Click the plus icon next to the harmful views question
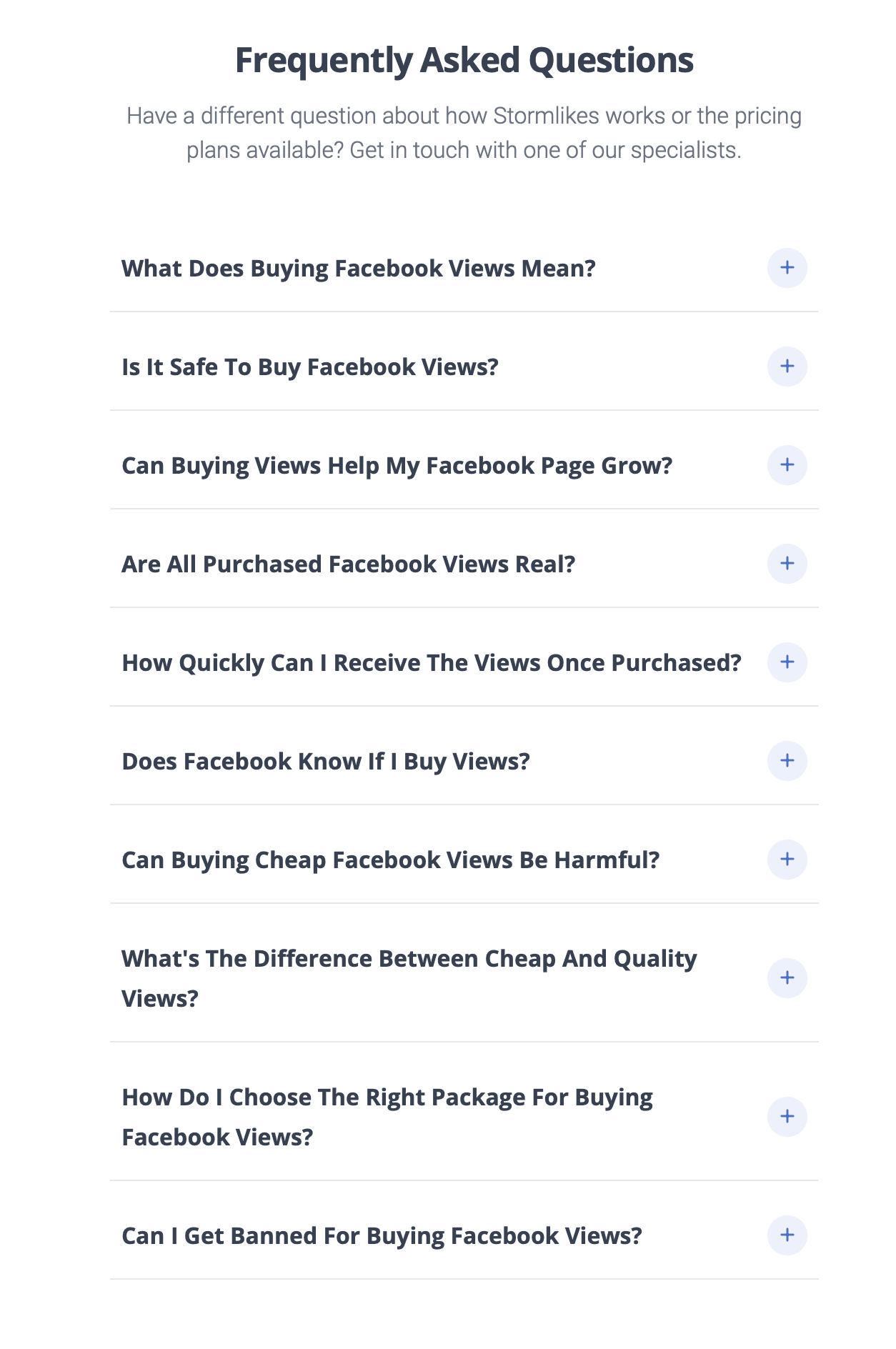Screen dimensions: 896x1349 tap(787, 860)
